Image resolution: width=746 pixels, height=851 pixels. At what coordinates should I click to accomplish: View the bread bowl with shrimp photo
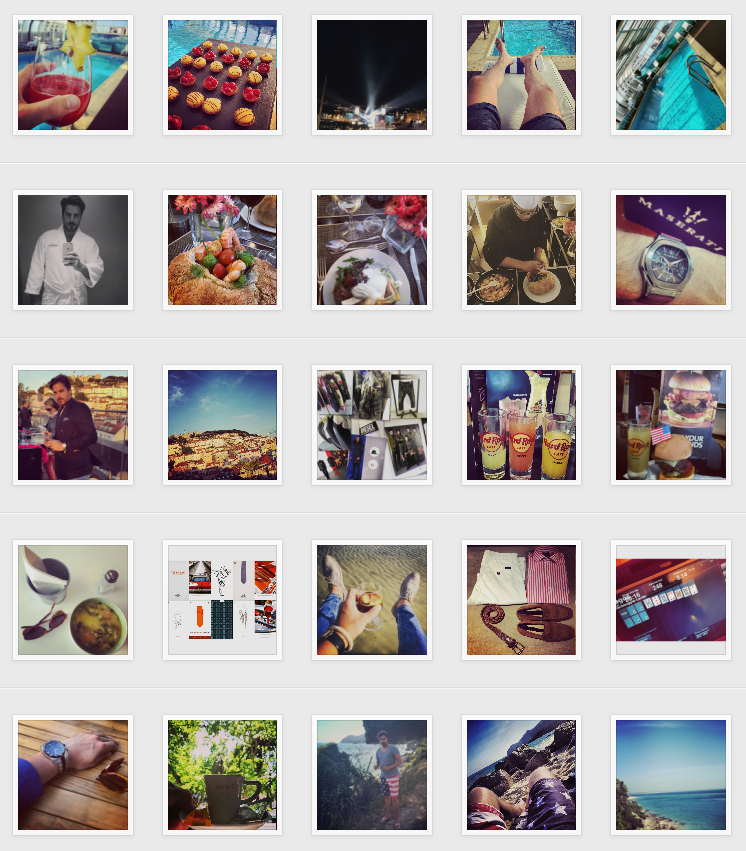click(x=222, y=250)
